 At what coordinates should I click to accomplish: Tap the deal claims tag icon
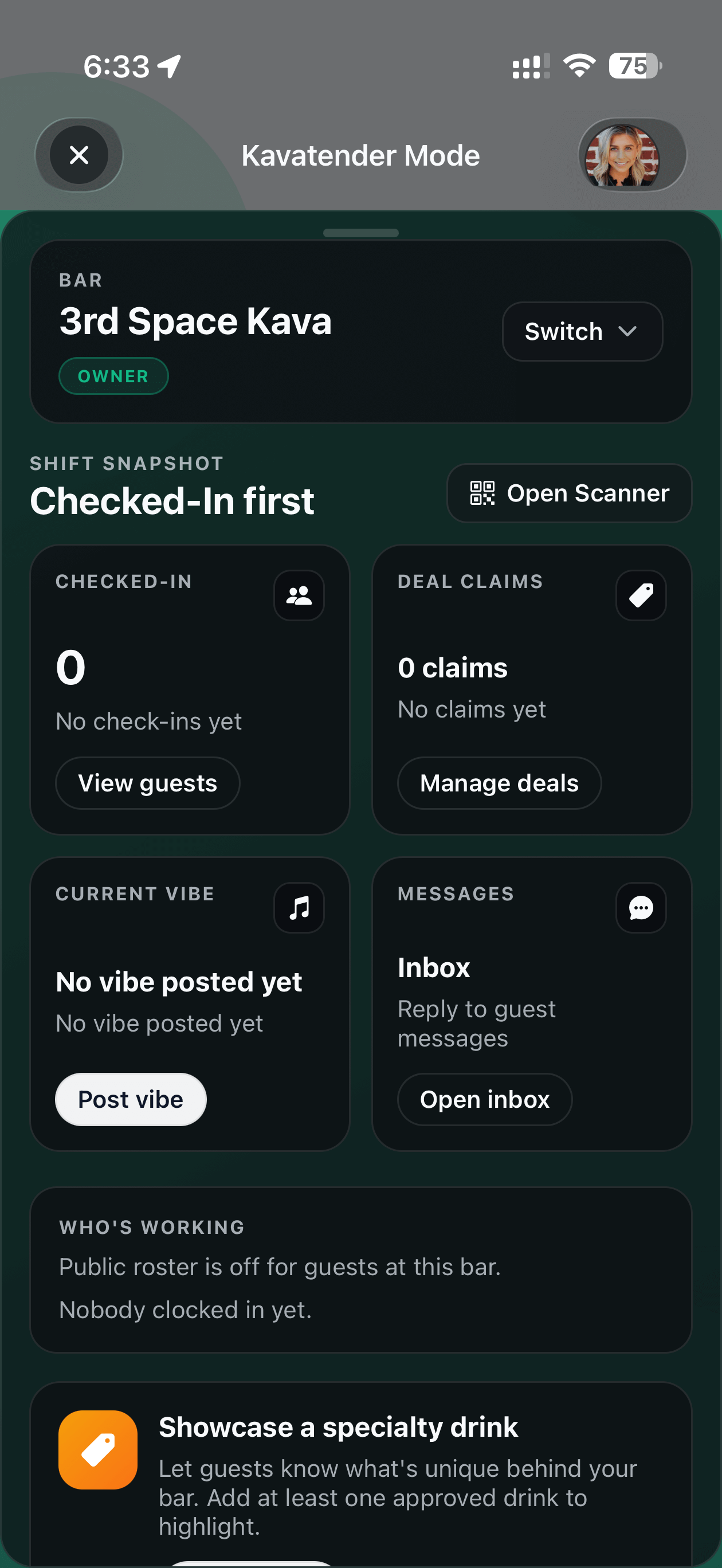pyautogui.click(x=641, y=595)
